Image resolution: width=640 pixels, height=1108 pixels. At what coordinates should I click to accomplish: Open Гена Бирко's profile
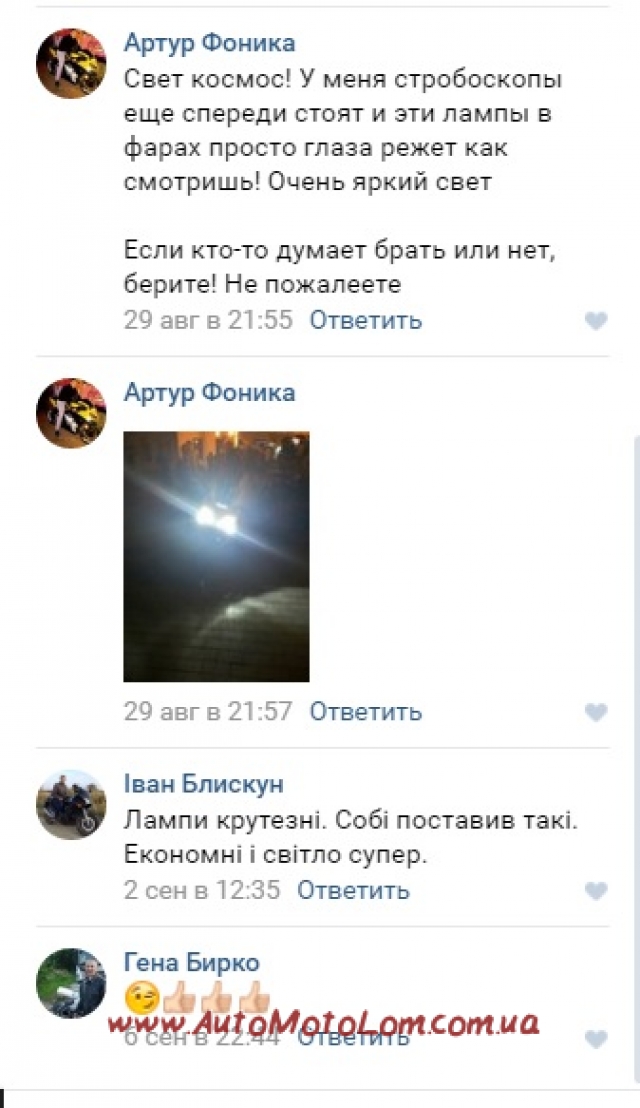(x=191, y=962)
